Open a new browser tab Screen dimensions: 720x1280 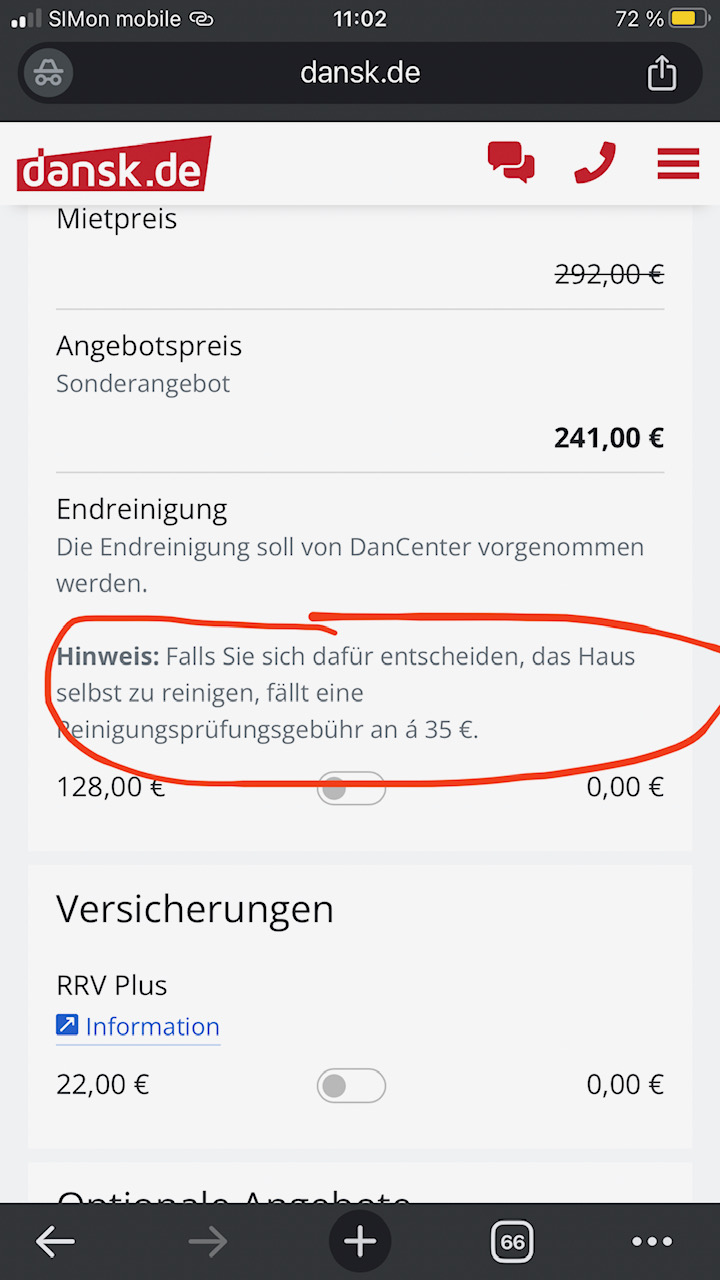pyautogui.click(x=360, y=1242)
